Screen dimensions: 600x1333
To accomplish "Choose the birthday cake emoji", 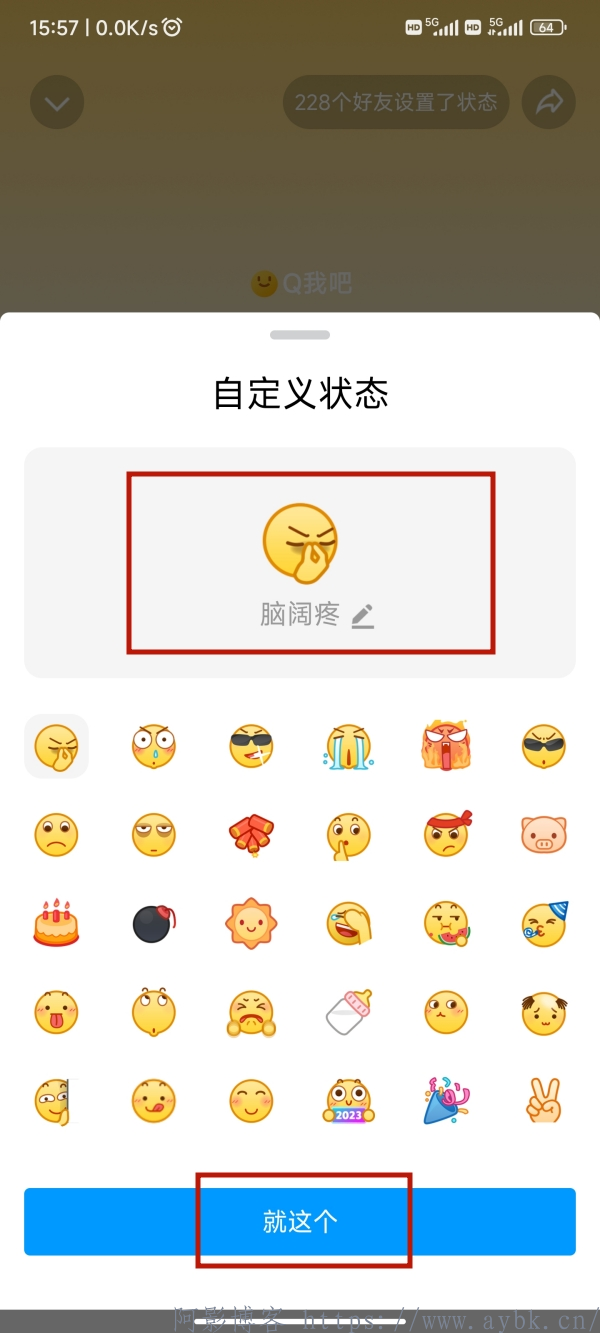I will [56, 922].
